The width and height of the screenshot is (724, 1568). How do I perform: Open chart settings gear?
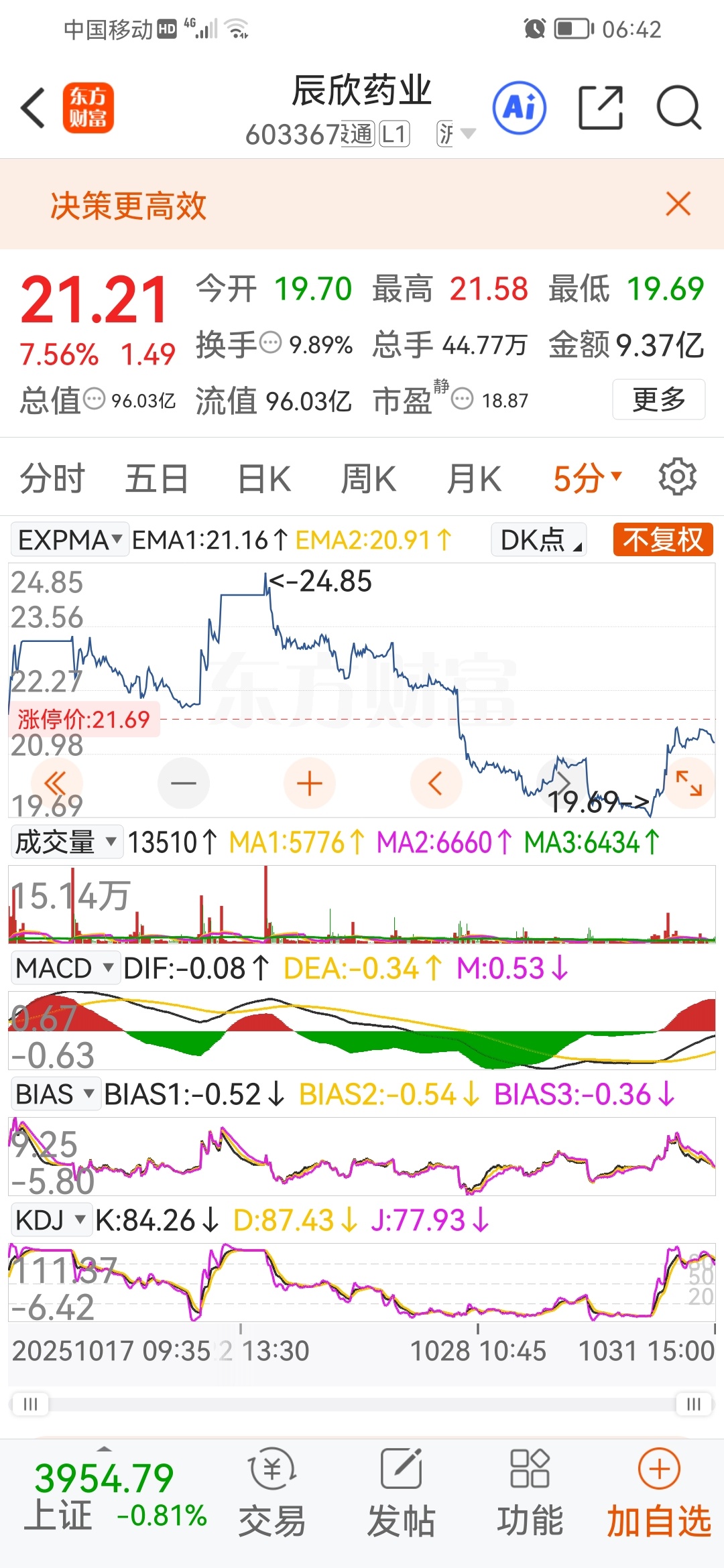click(678, 477)
